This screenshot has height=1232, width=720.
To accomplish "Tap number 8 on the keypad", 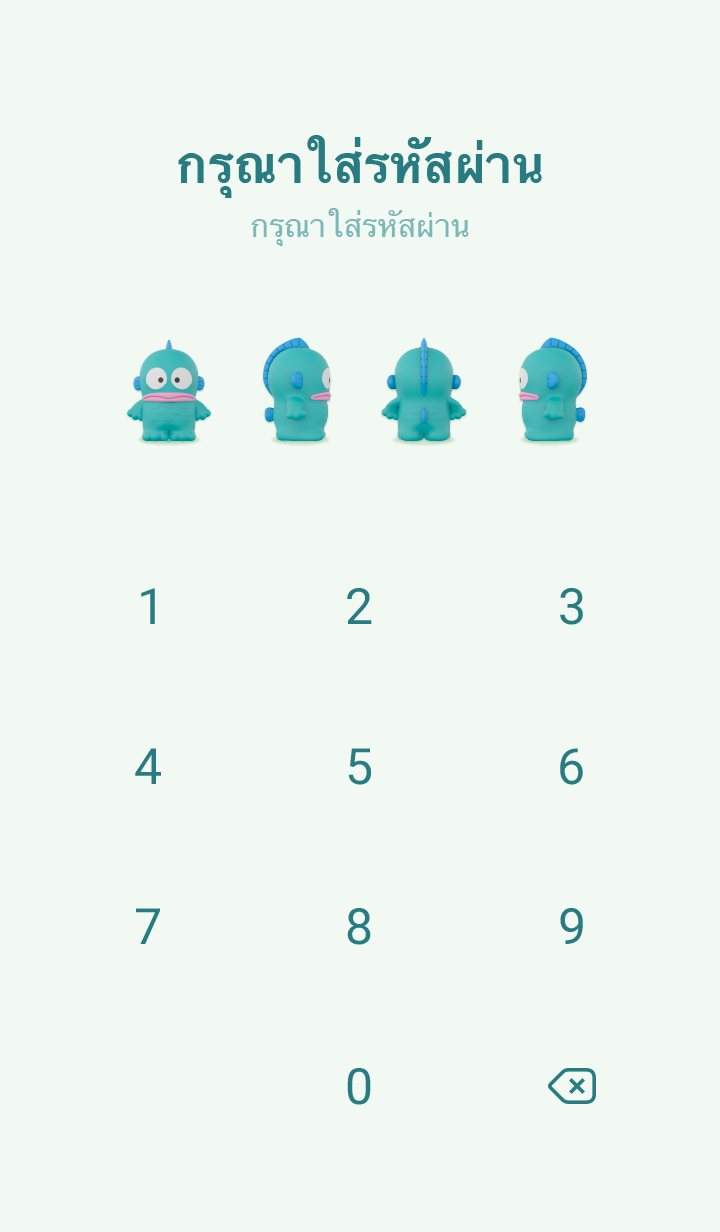I will [x=359, y=927].
